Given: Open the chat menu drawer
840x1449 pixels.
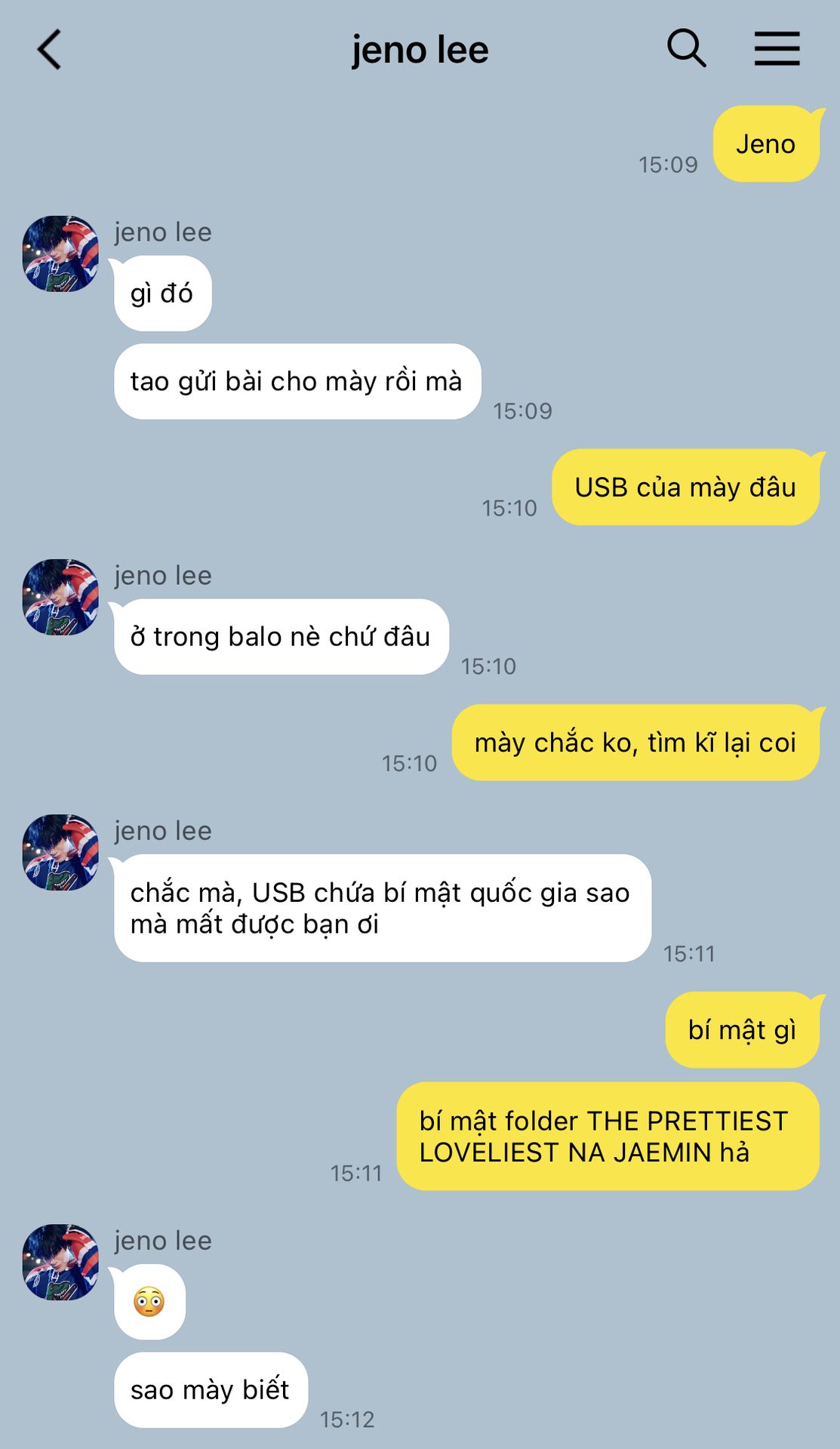Looking at the screenshot, I should pos(777,49).
